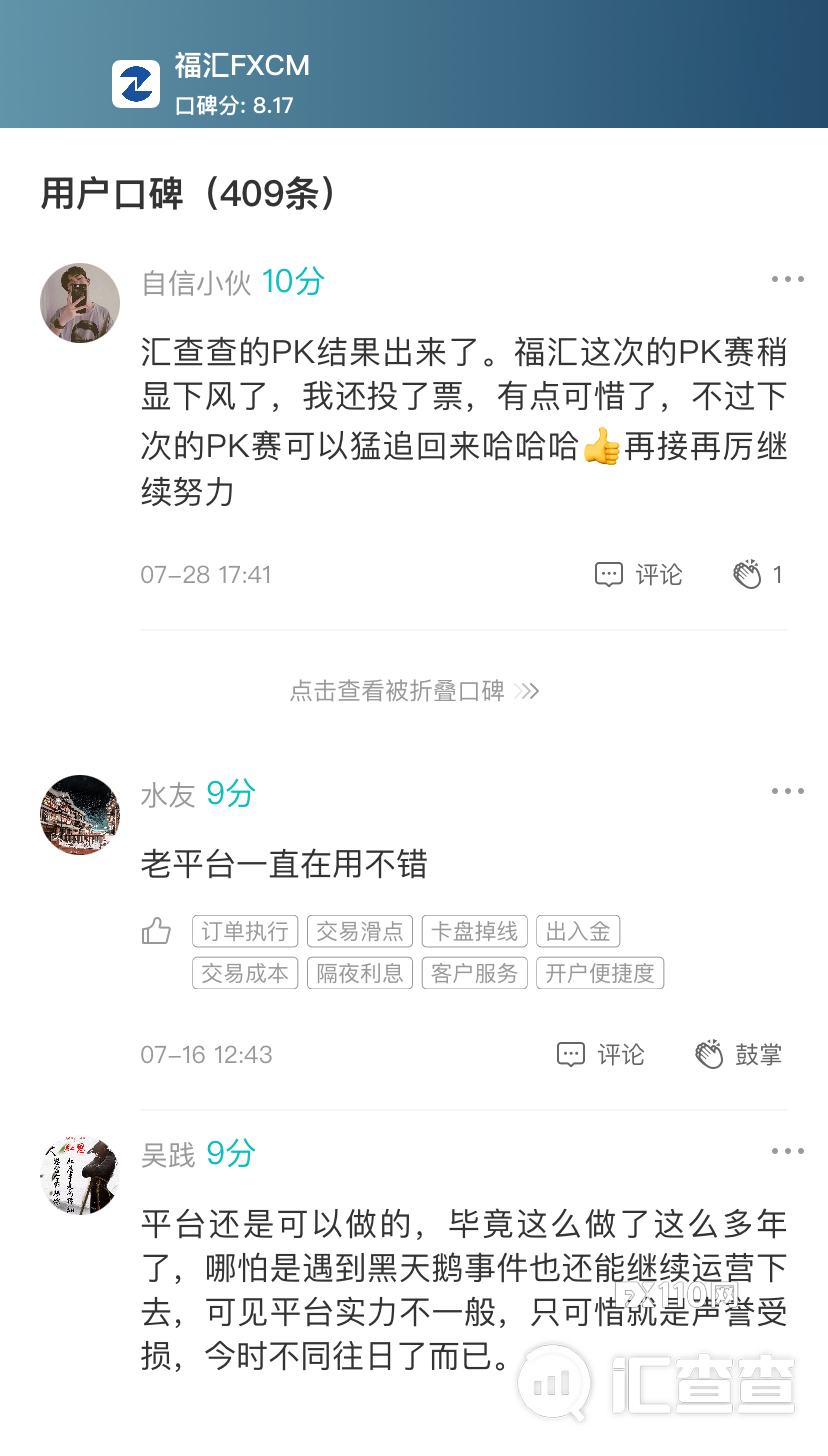Toggle the 出入金 tag on 水友's review

578,930
